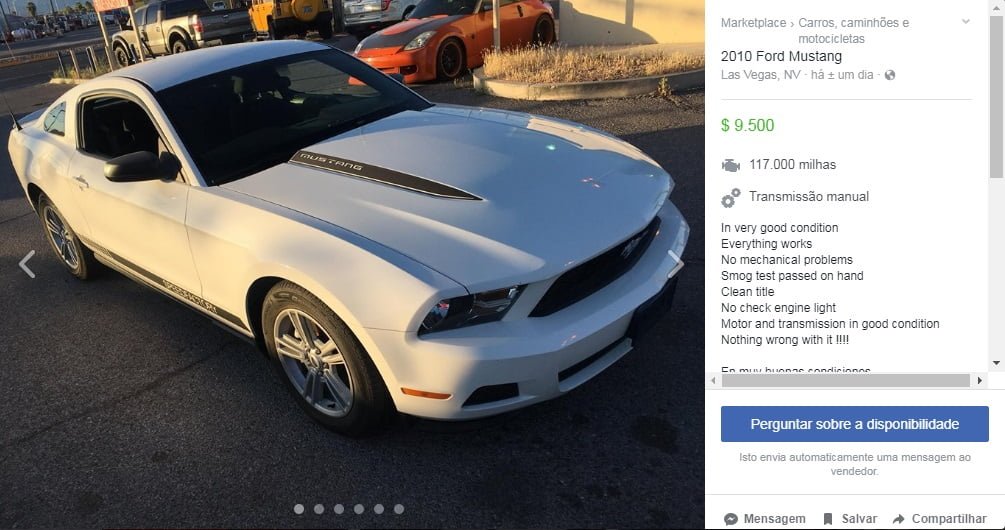Jump to the last photo dot
1005x530 pixels.
click(x=399, y=509)
